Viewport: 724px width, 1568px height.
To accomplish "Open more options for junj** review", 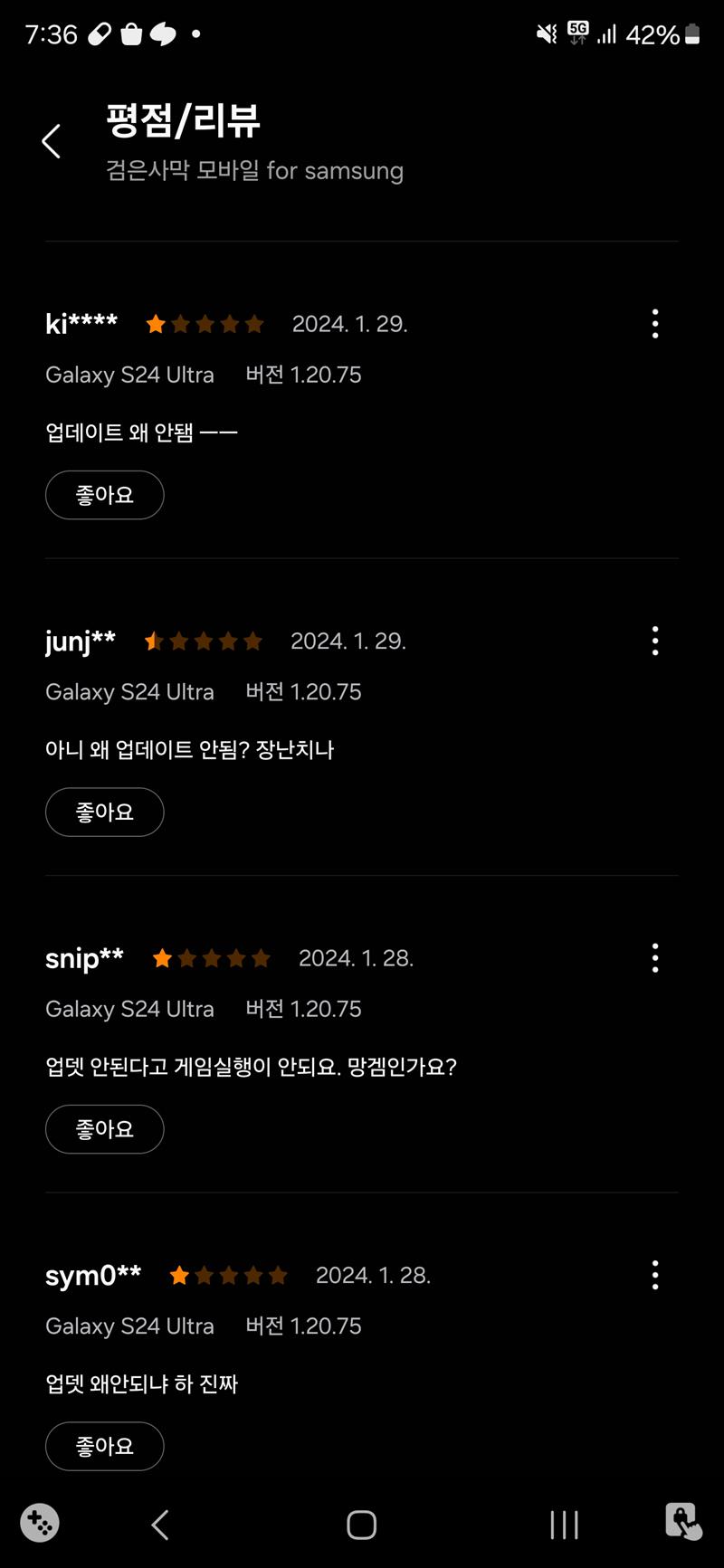I will [x=655, y=641].
